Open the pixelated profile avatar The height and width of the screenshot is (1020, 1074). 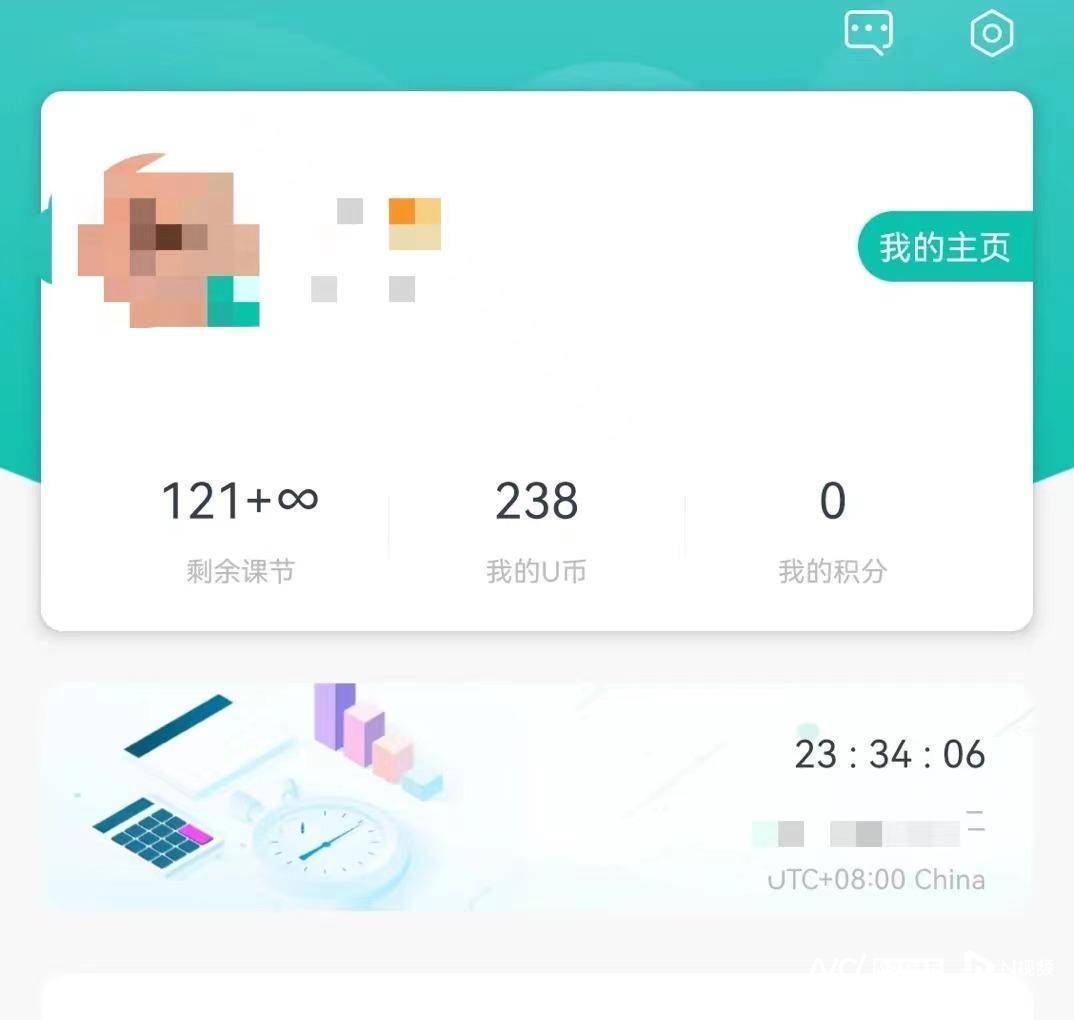169,242
